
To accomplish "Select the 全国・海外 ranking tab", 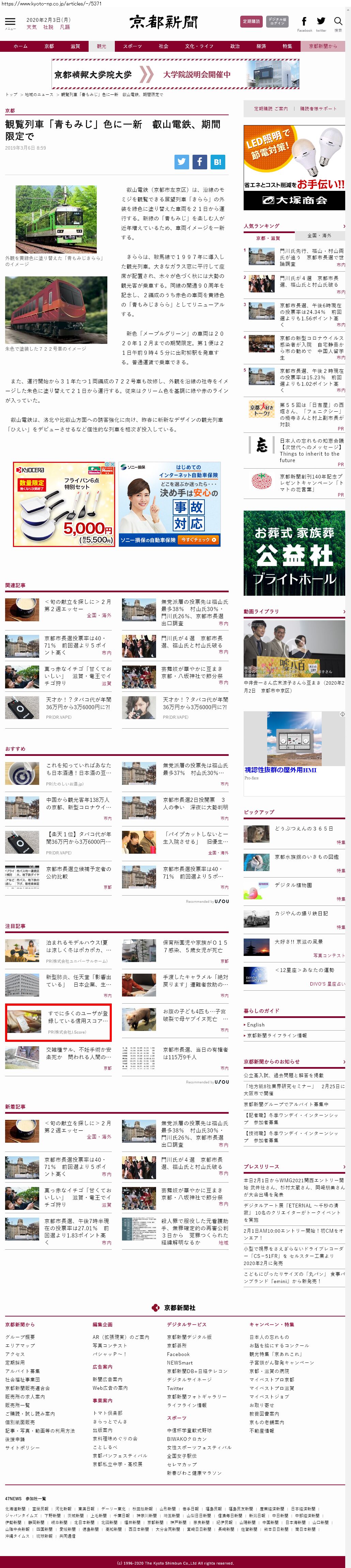I will 319,235.
